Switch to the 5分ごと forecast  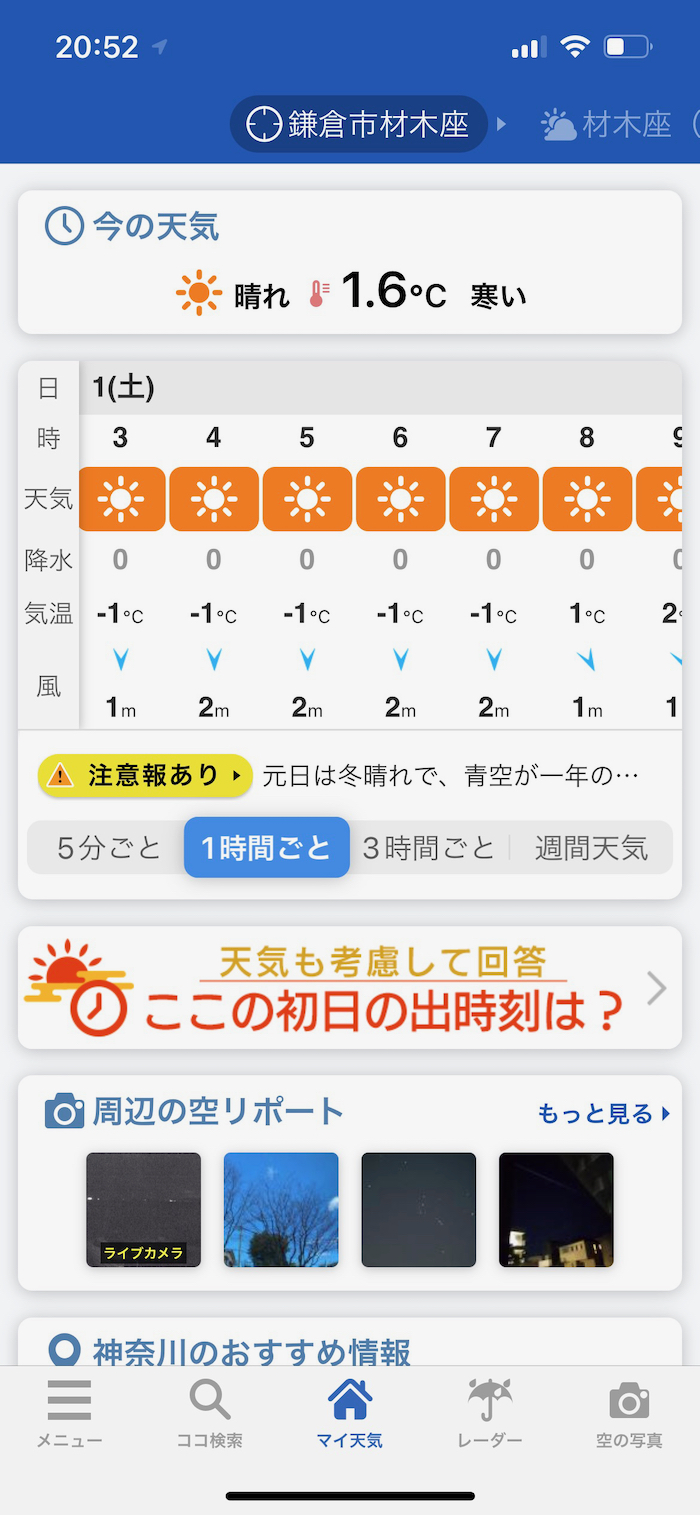tap(108, 848)
